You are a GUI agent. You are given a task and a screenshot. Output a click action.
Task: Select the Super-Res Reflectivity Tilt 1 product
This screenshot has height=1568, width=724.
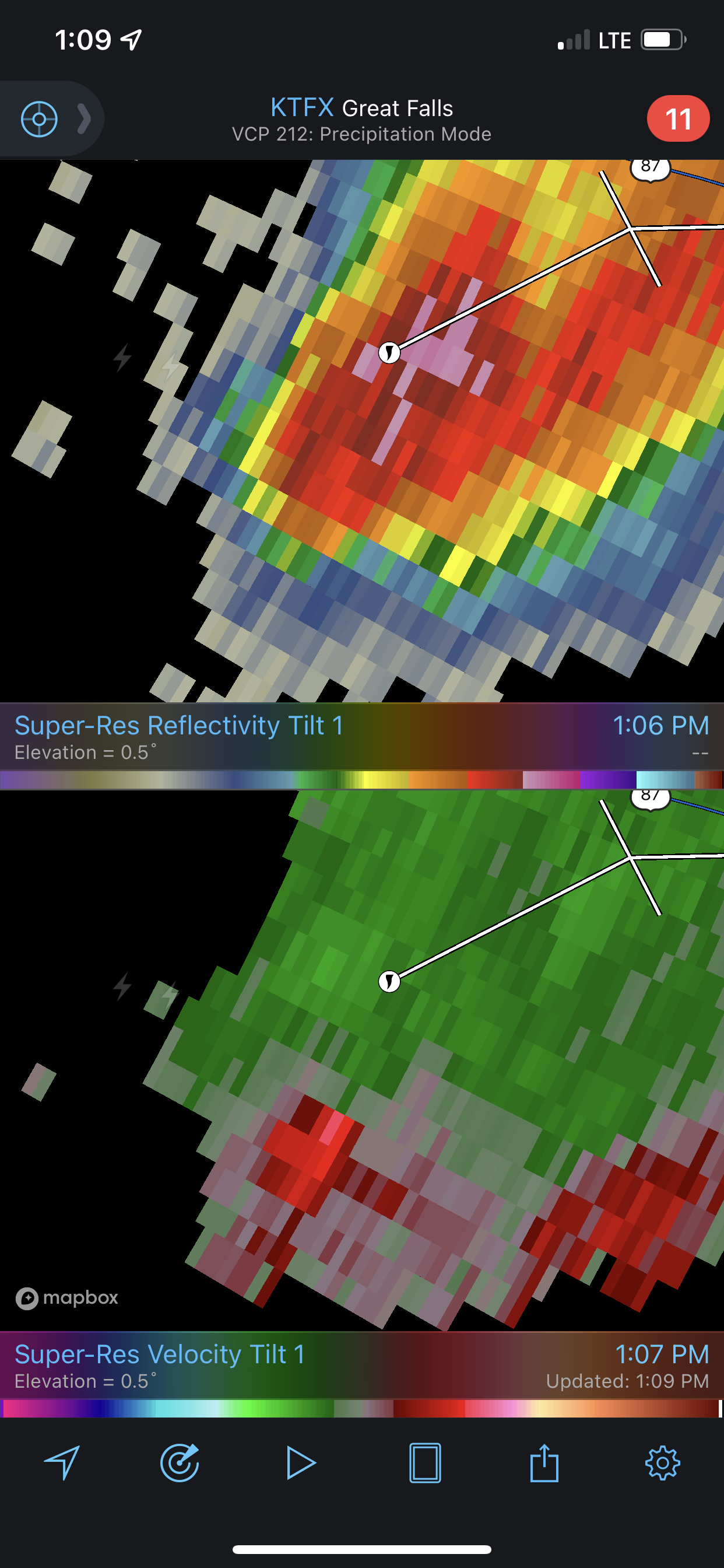[179, 726]
